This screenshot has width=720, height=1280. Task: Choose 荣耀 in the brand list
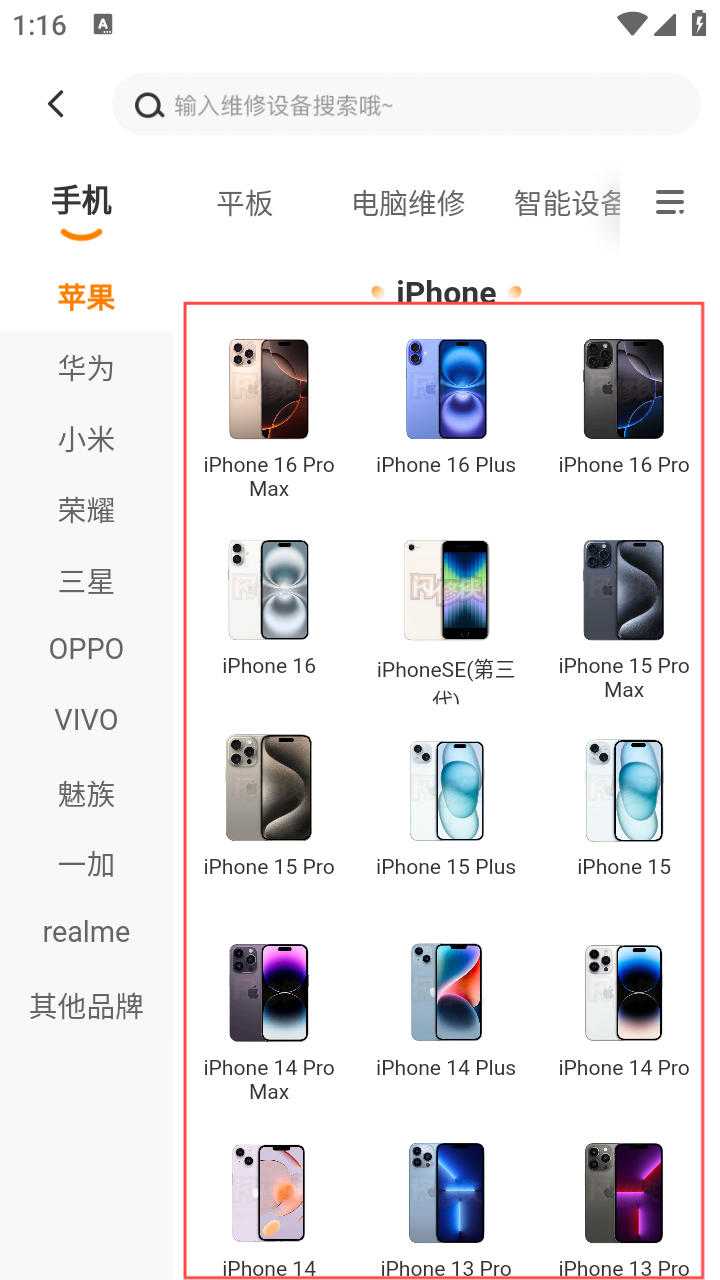[x=86, y=511]
